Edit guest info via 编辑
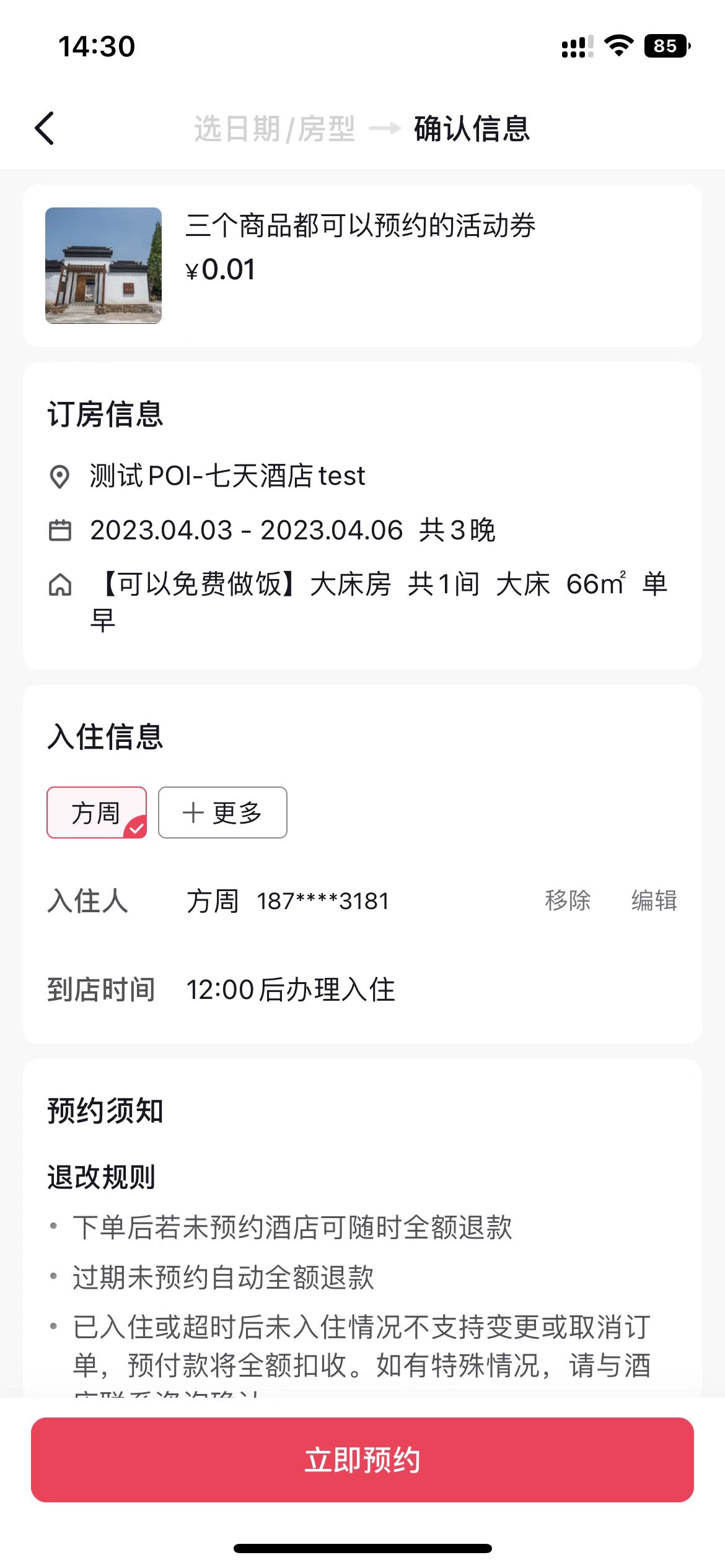 (654, 900)
